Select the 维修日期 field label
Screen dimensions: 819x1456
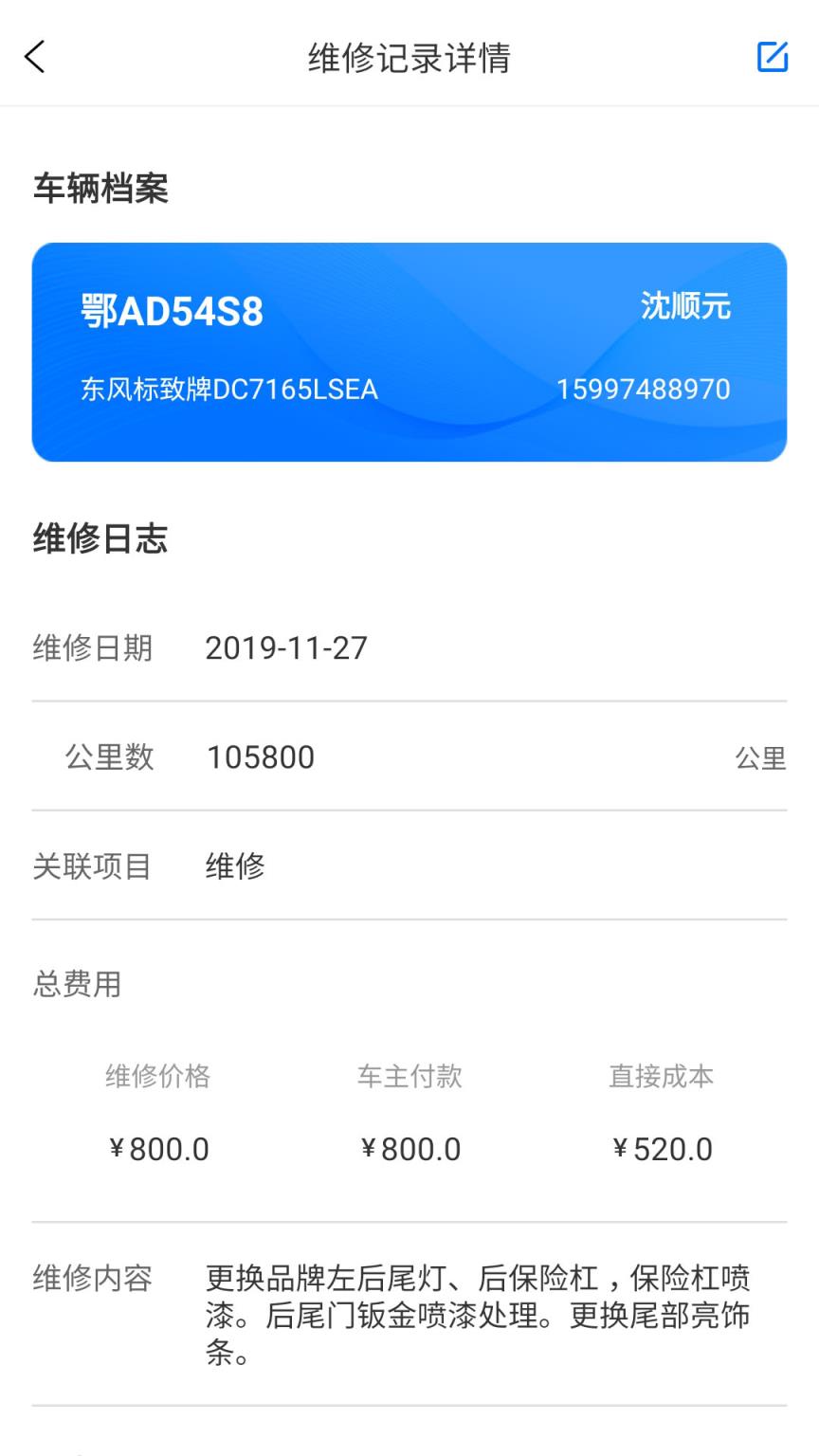click(x=92, y=647)
